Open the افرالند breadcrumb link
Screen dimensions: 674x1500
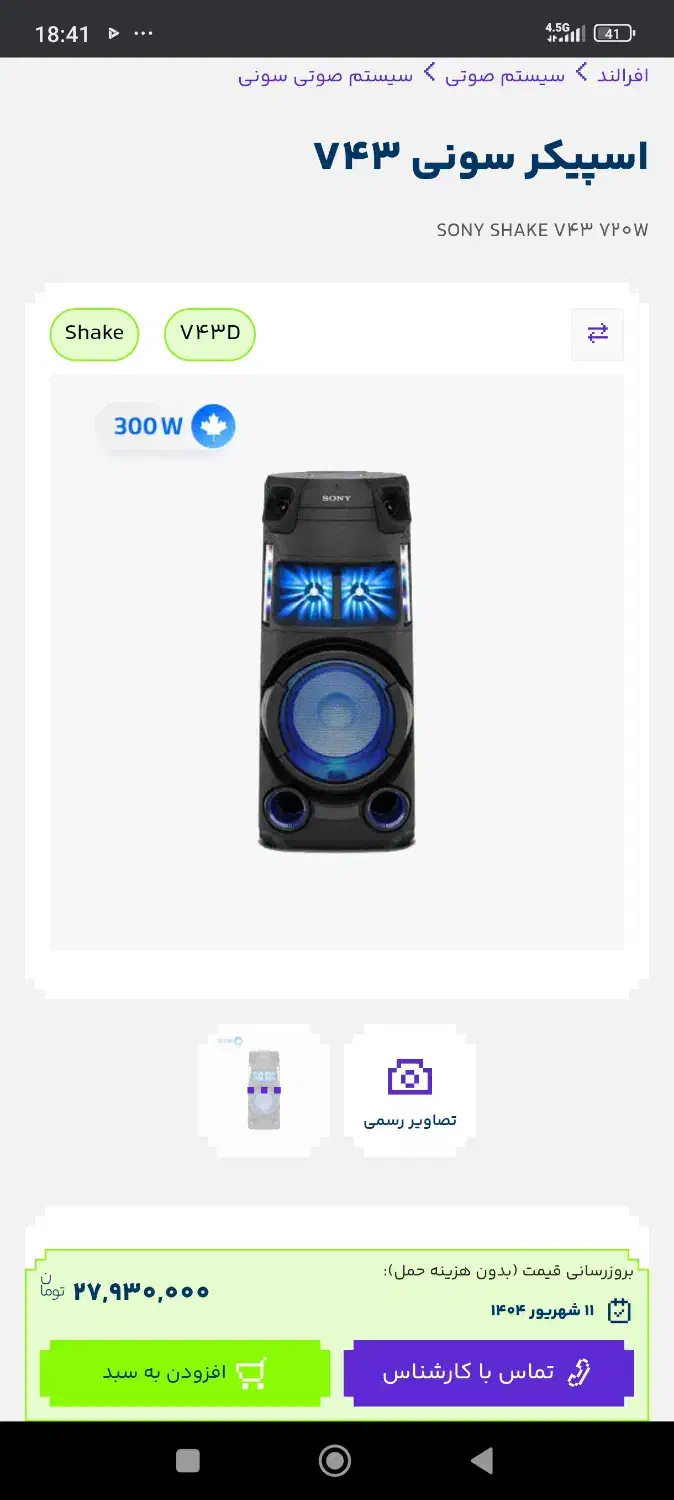[622, 75]
